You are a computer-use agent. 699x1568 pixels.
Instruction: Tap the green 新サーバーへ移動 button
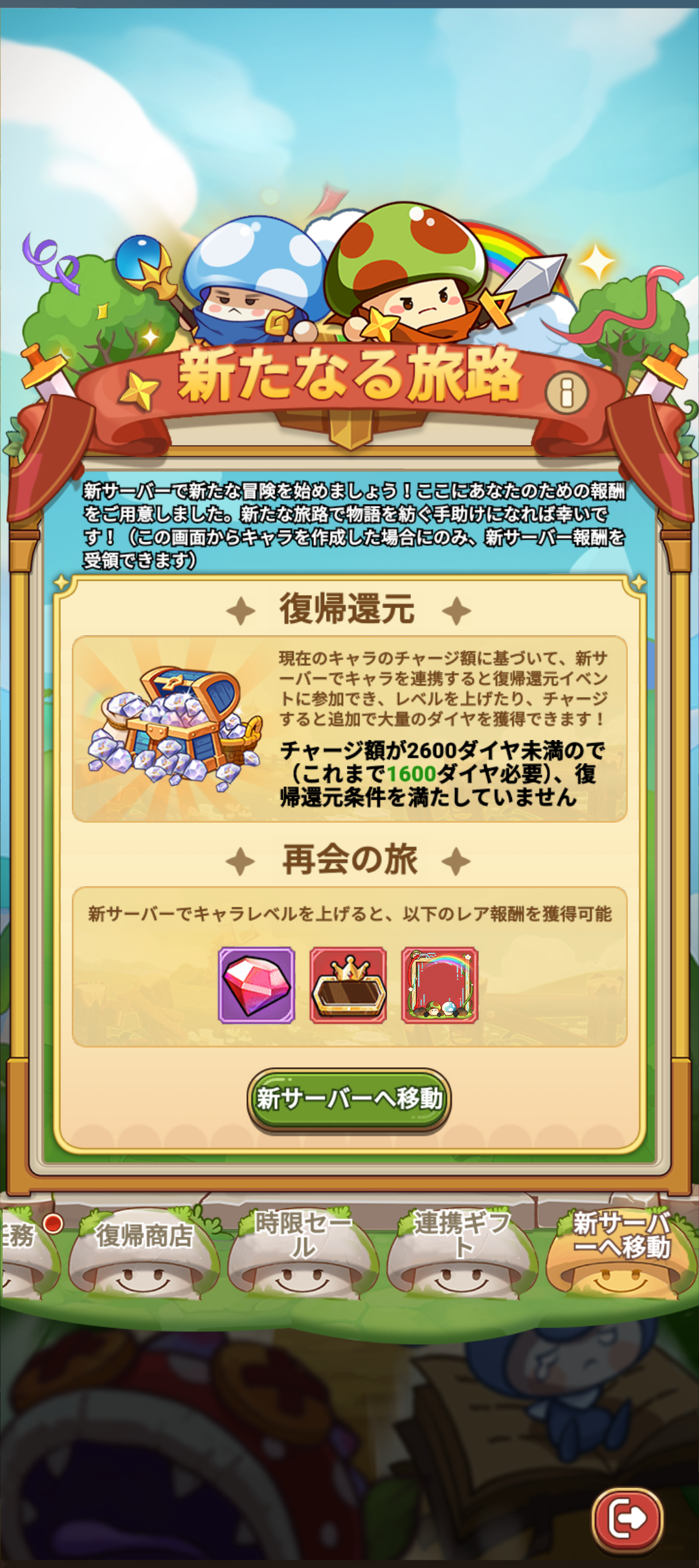pyautogui.click(x=349, y=1099)
